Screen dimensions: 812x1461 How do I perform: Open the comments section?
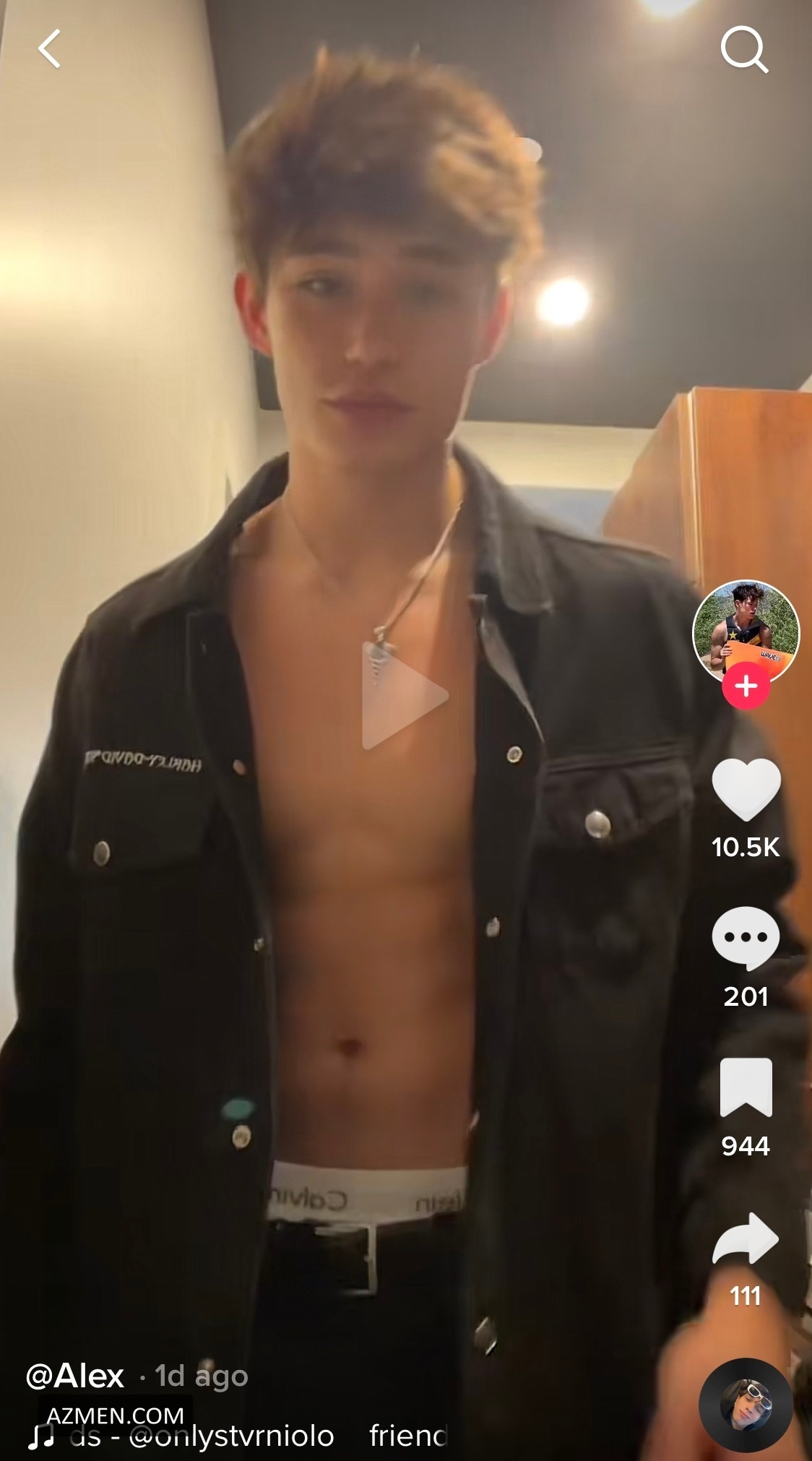point(746,938)
